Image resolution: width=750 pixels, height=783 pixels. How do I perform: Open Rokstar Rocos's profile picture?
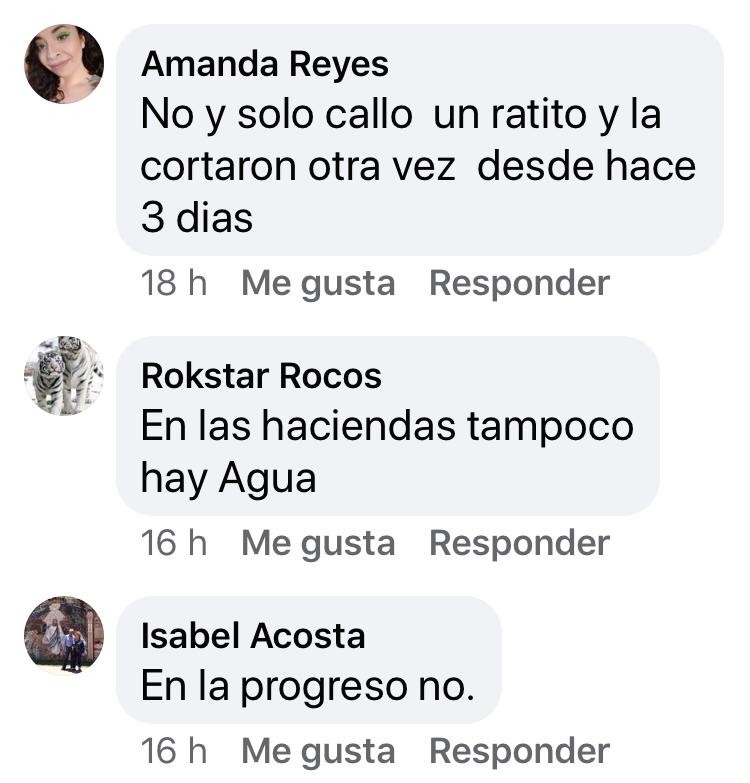64,376
